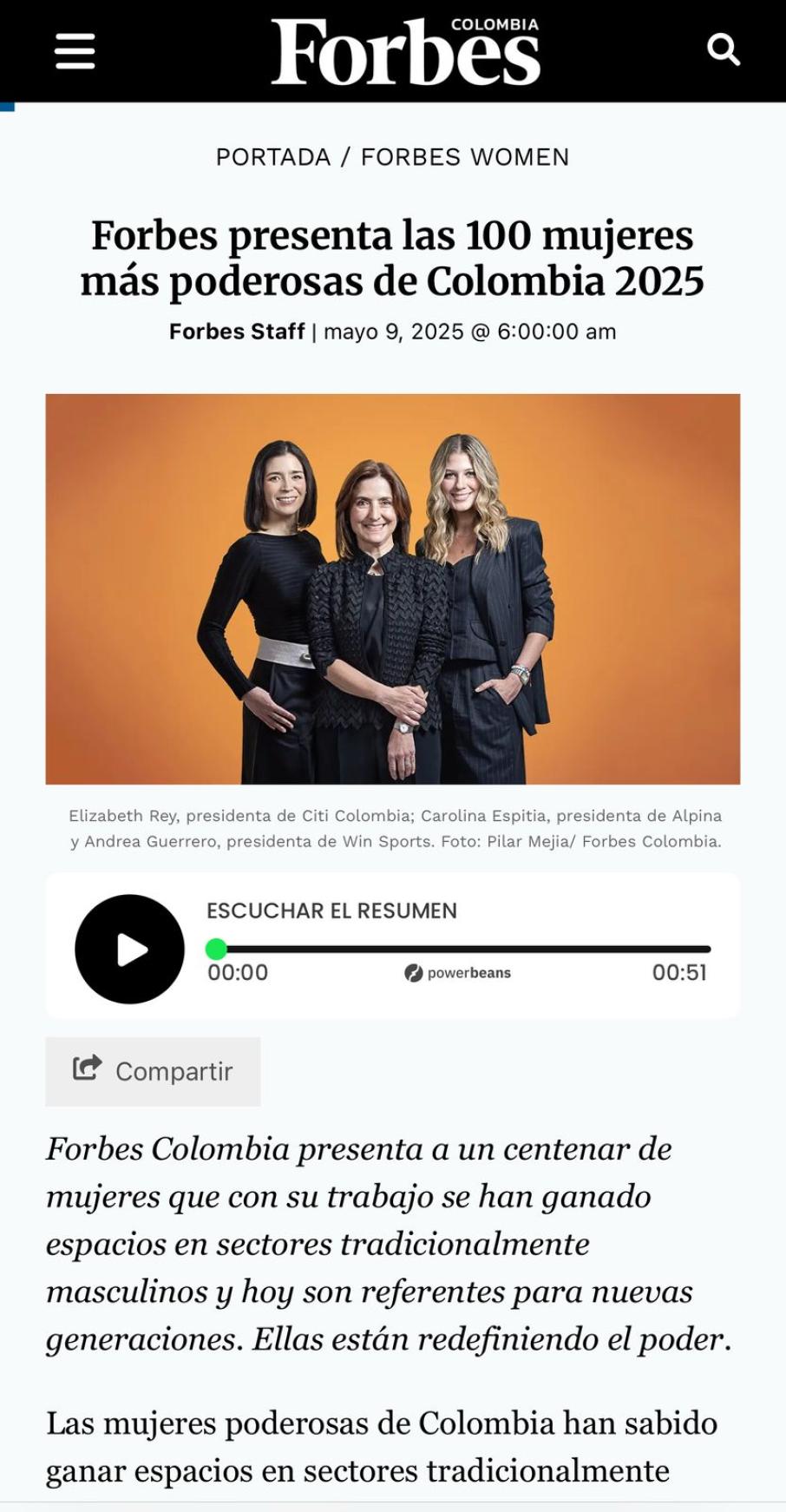The image size is (786, 1512).
Task: Open the search magnifier icon
Action: [x=724, y=49]
